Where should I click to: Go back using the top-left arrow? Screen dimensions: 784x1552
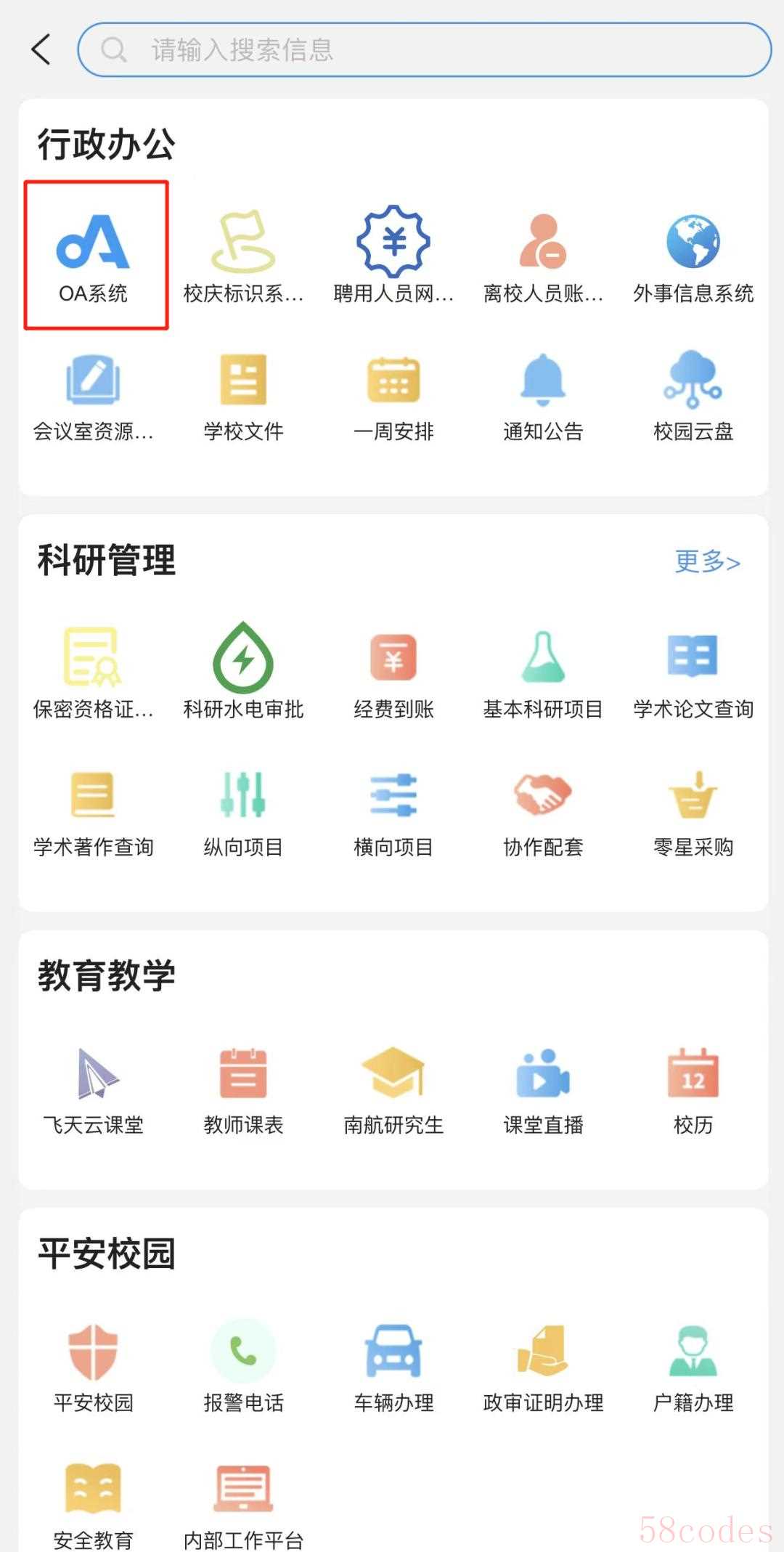click(41, 49)
